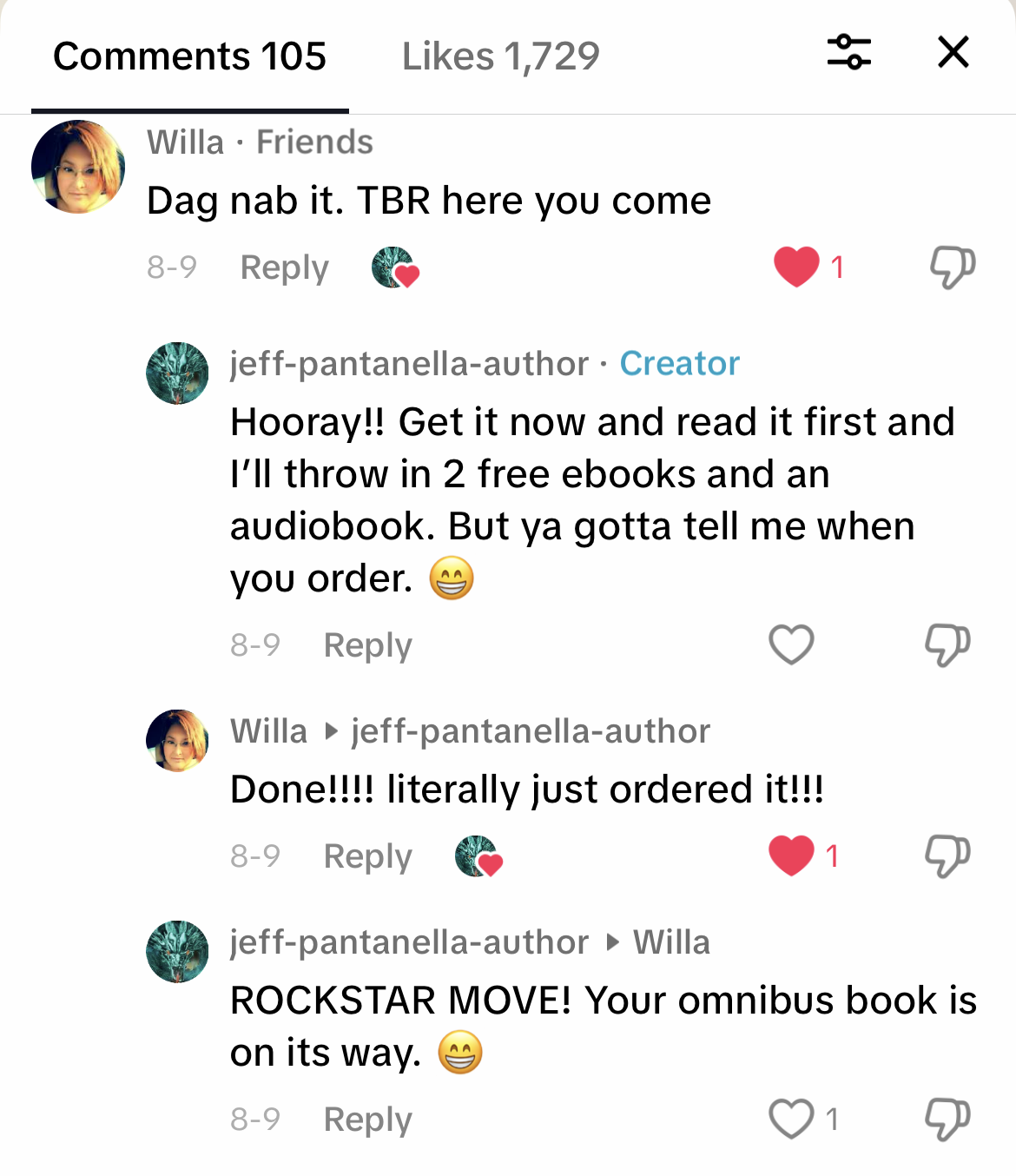The width and height of the screenshot is (1016, 1176).
Task: Reply to 'Done!!!! literally just ordered it' comment
Action: coord(367,856)
